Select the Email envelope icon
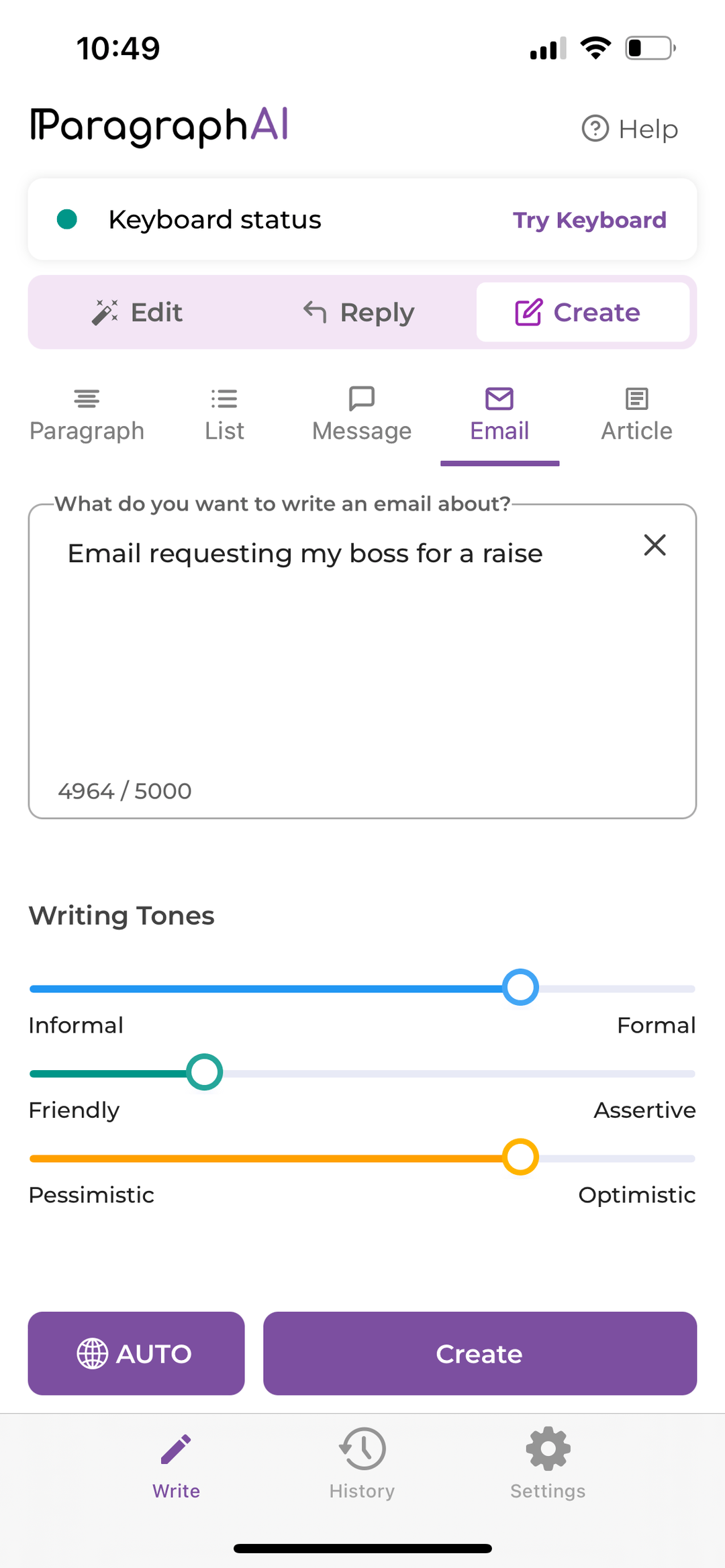Viewport: 725px width, 1568px height. [499, 399]
